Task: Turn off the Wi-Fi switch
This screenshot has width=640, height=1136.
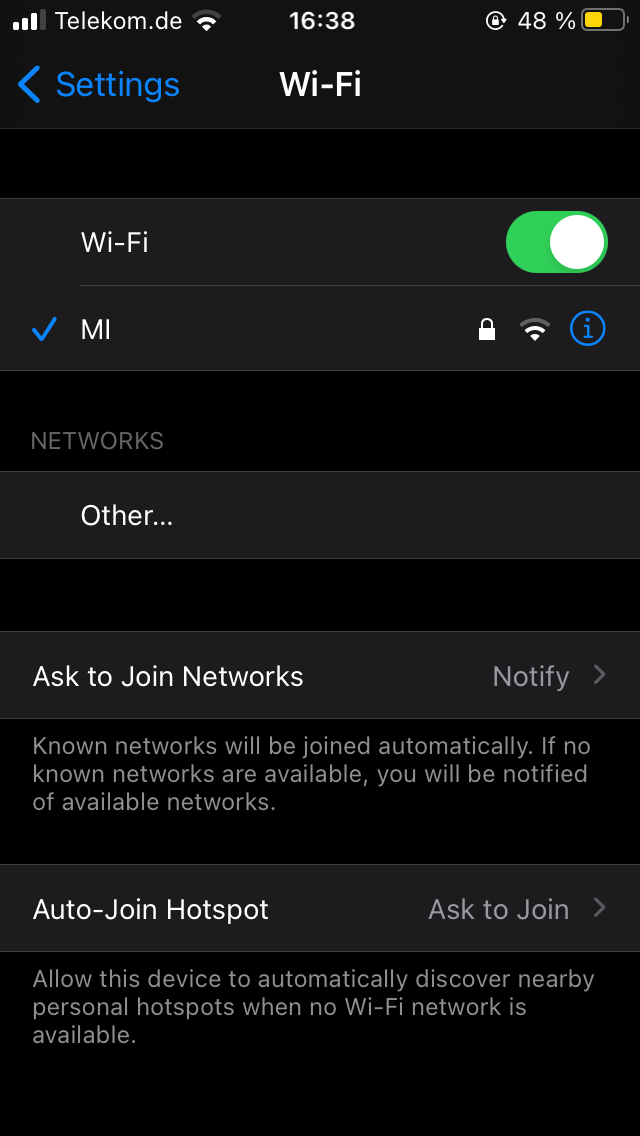Action: (556, 242)
